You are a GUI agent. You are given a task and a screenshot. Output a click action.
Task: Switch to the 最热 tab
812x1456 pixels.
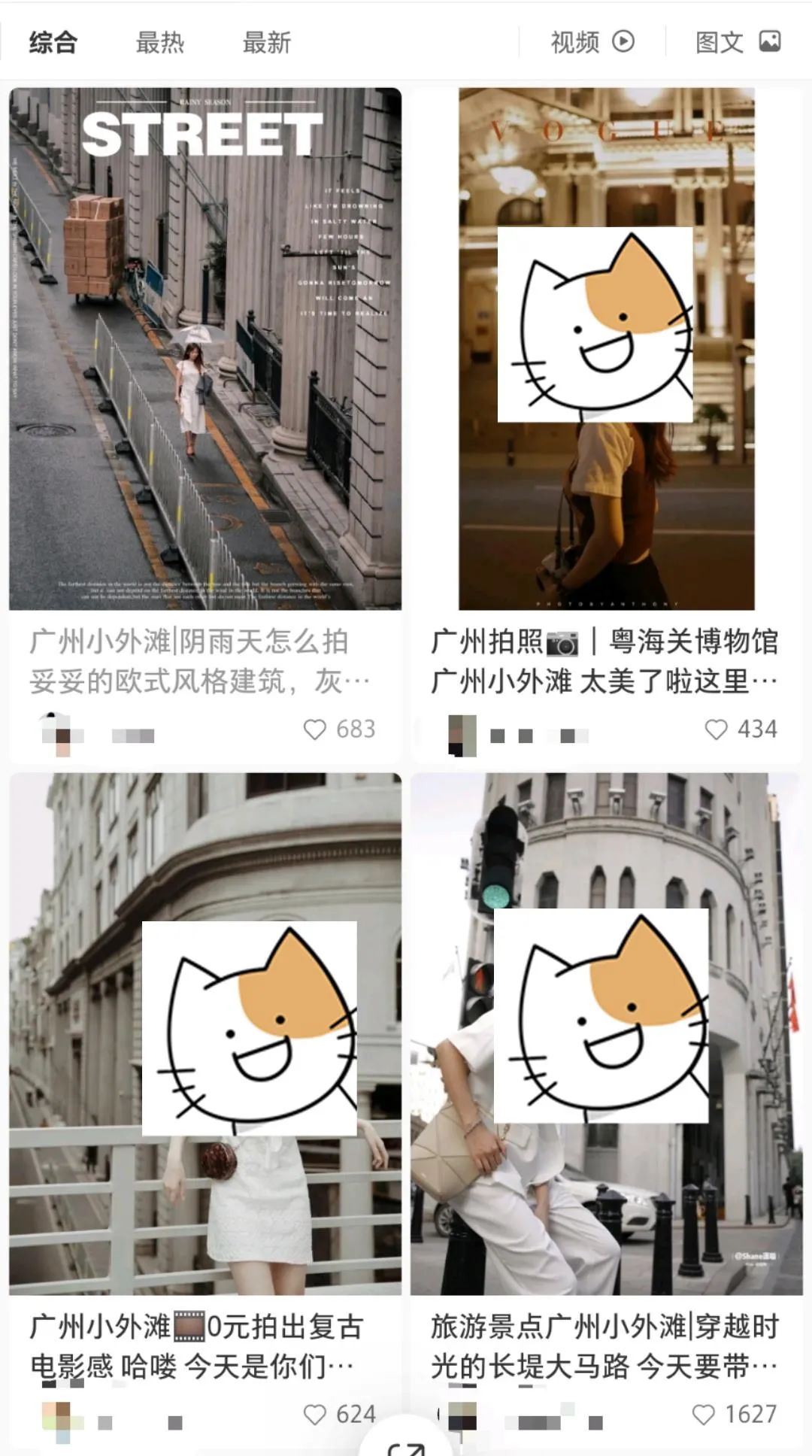(159, 41)
